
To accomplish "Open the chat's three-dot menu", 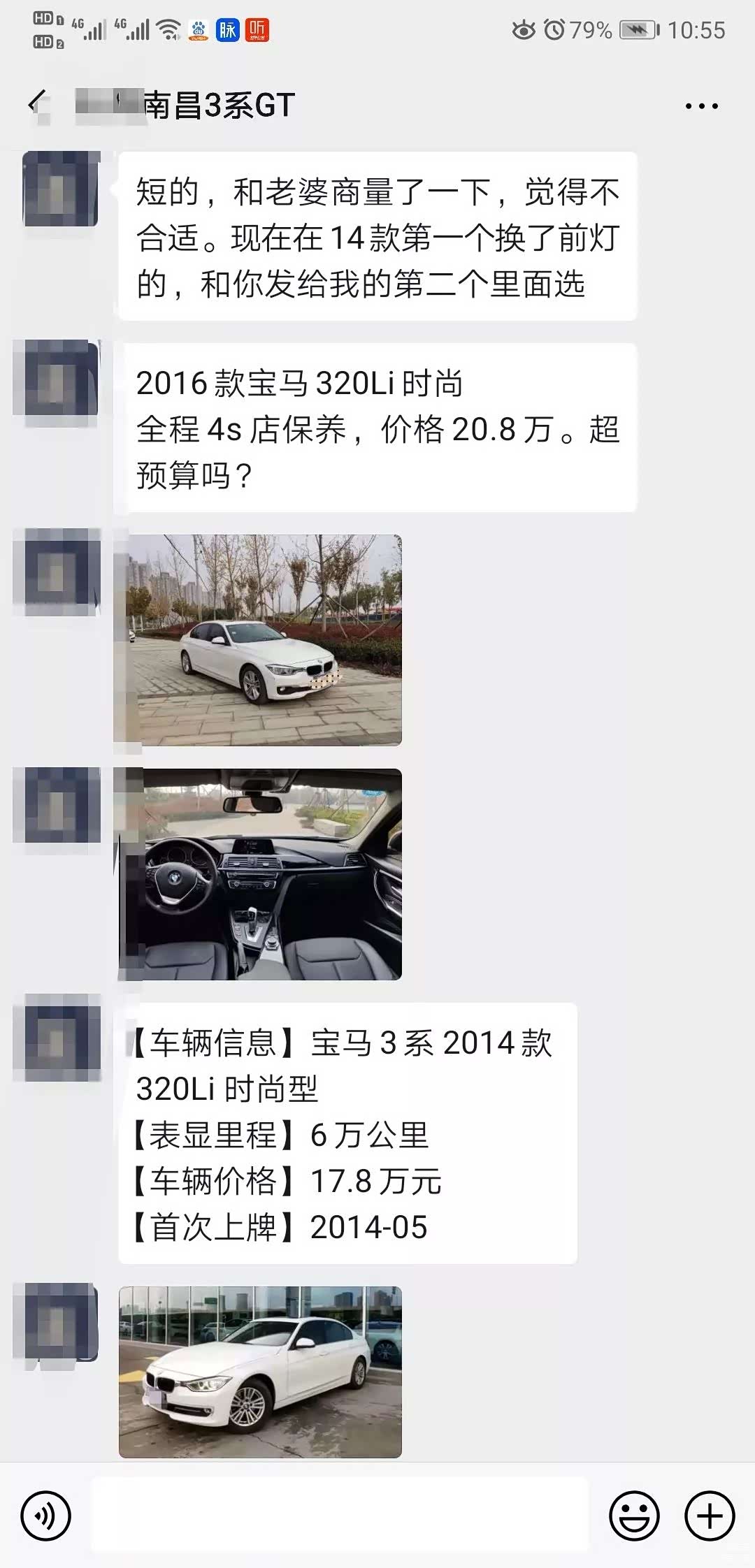I will point(701,106).
